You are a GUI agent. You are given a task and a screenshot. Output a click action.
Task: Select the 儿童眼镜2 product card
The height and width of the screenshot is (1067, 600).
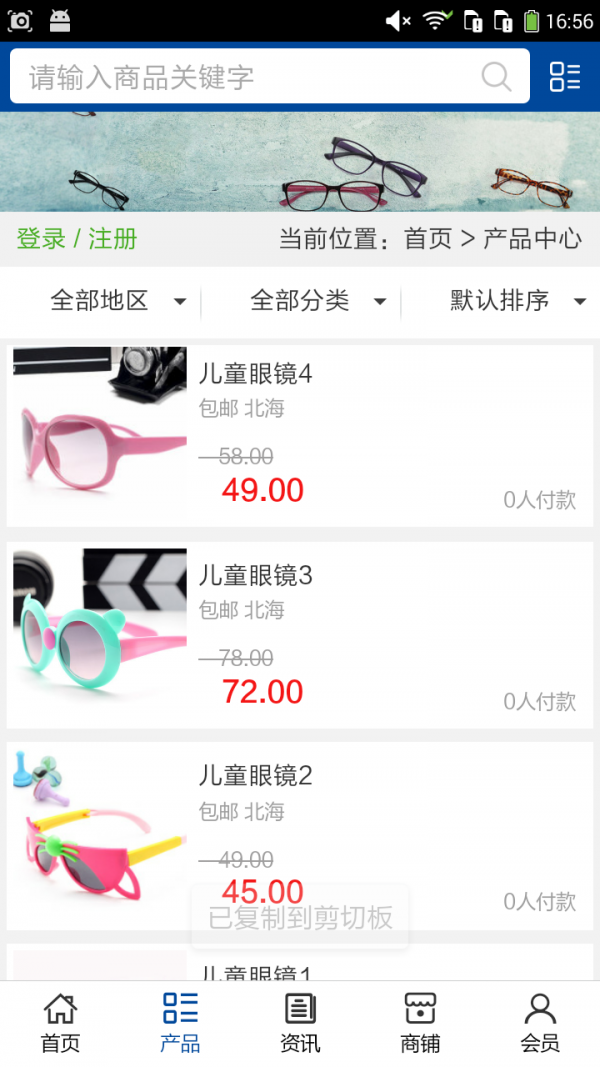point(300,835)
